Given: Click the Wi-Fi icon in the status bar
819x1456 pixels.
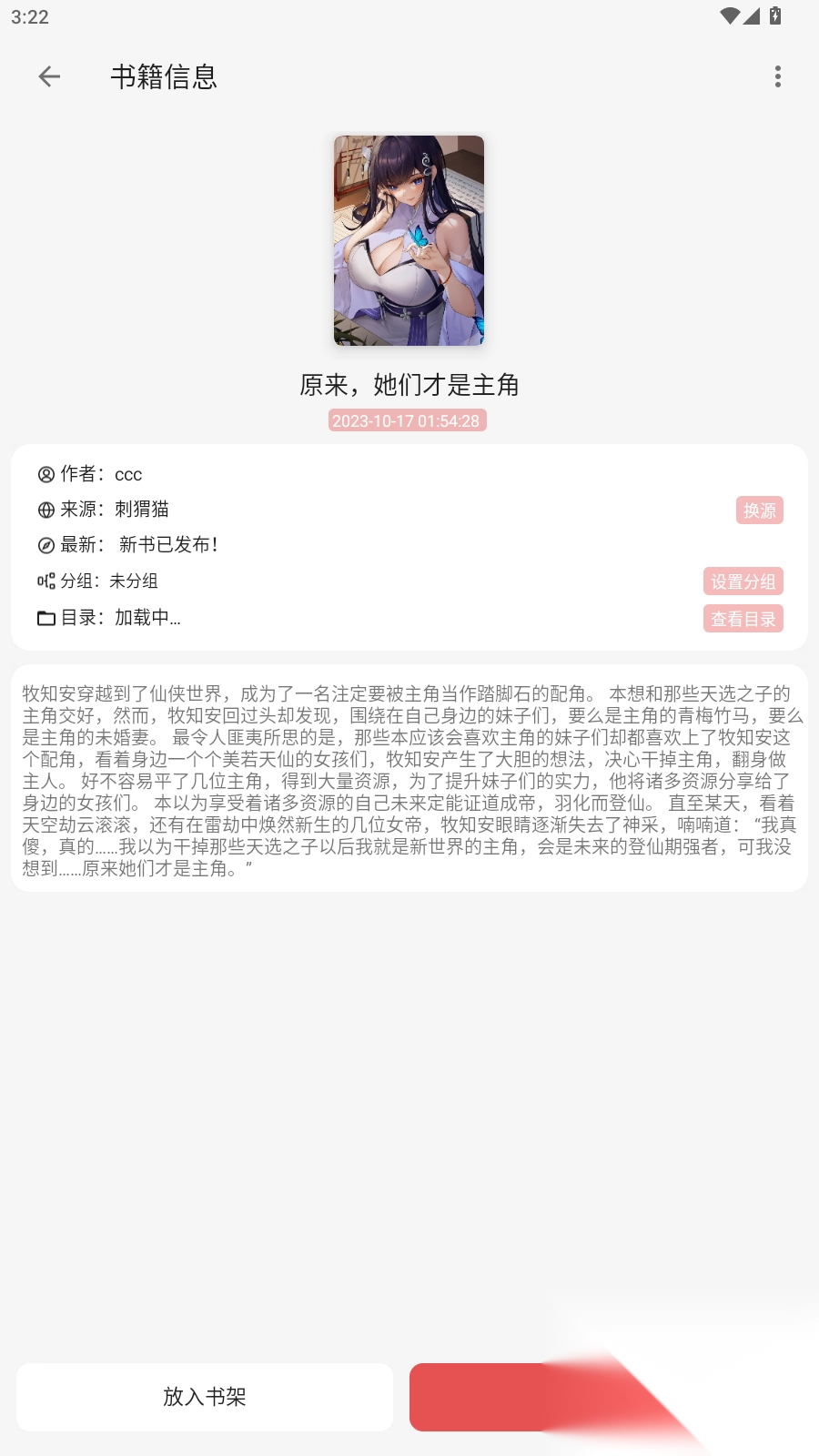Looking at the screenshot, I should point(728,15).
